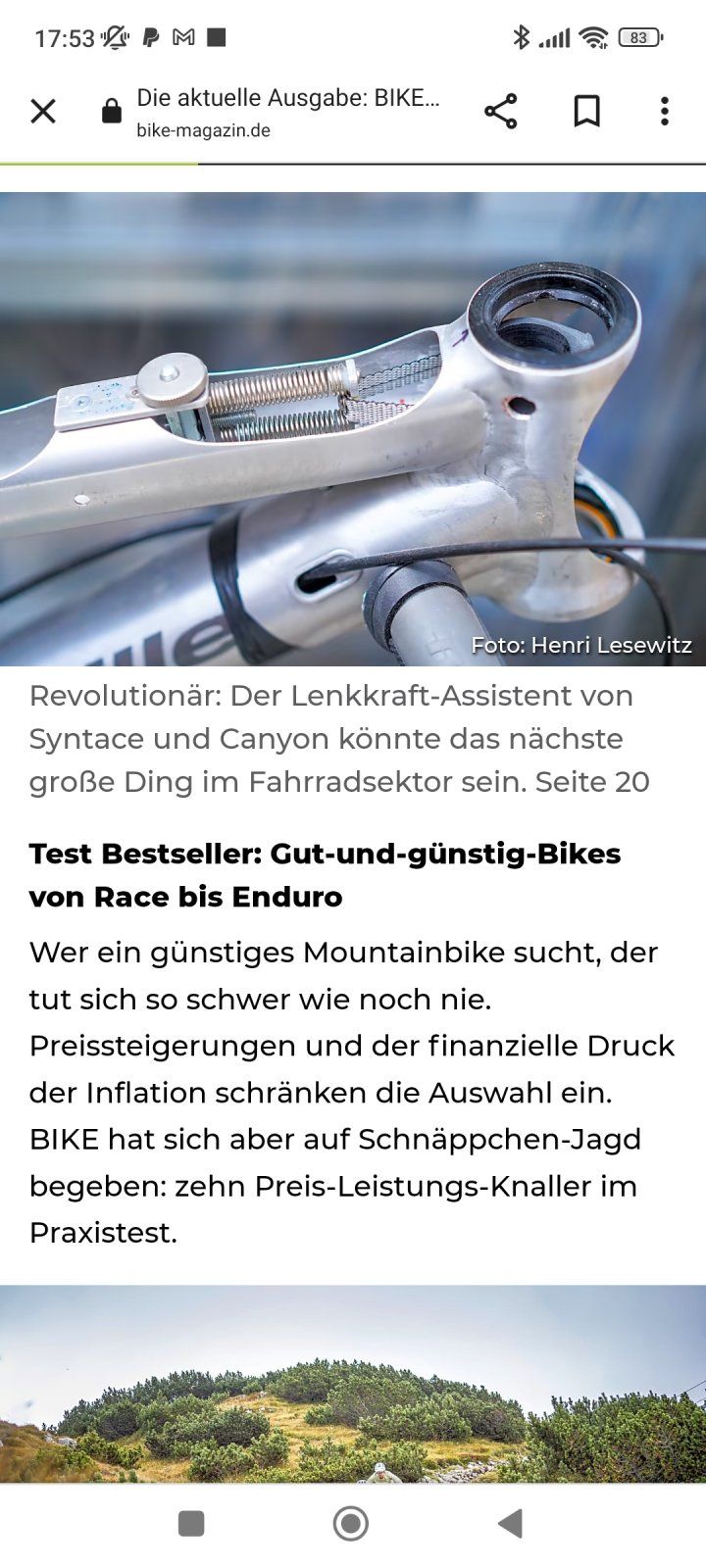The width and height of the screenshot is (706, 1568).
Task: Tap the page title and URL bar
Action: 288,112
